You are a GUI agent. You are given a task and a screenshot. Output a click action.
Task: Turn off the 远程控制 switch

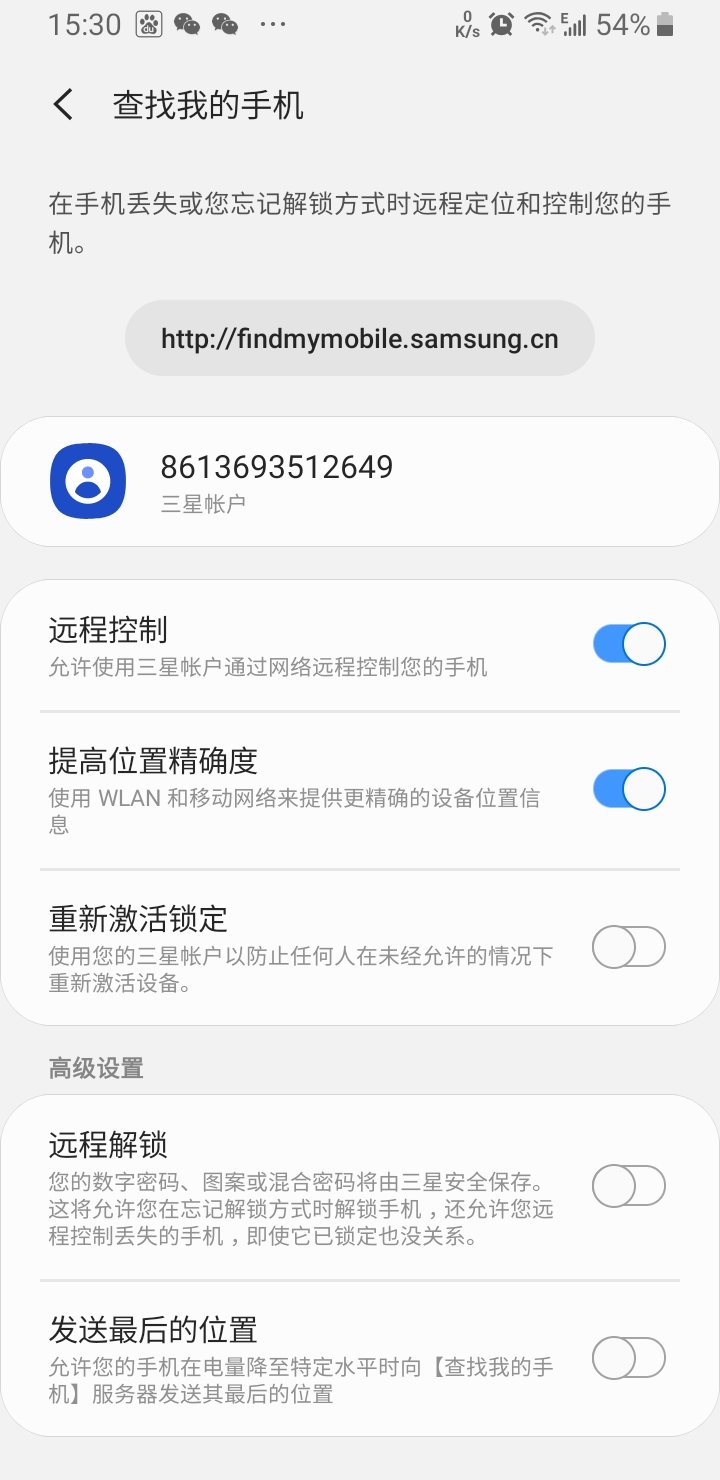(629, 644)
